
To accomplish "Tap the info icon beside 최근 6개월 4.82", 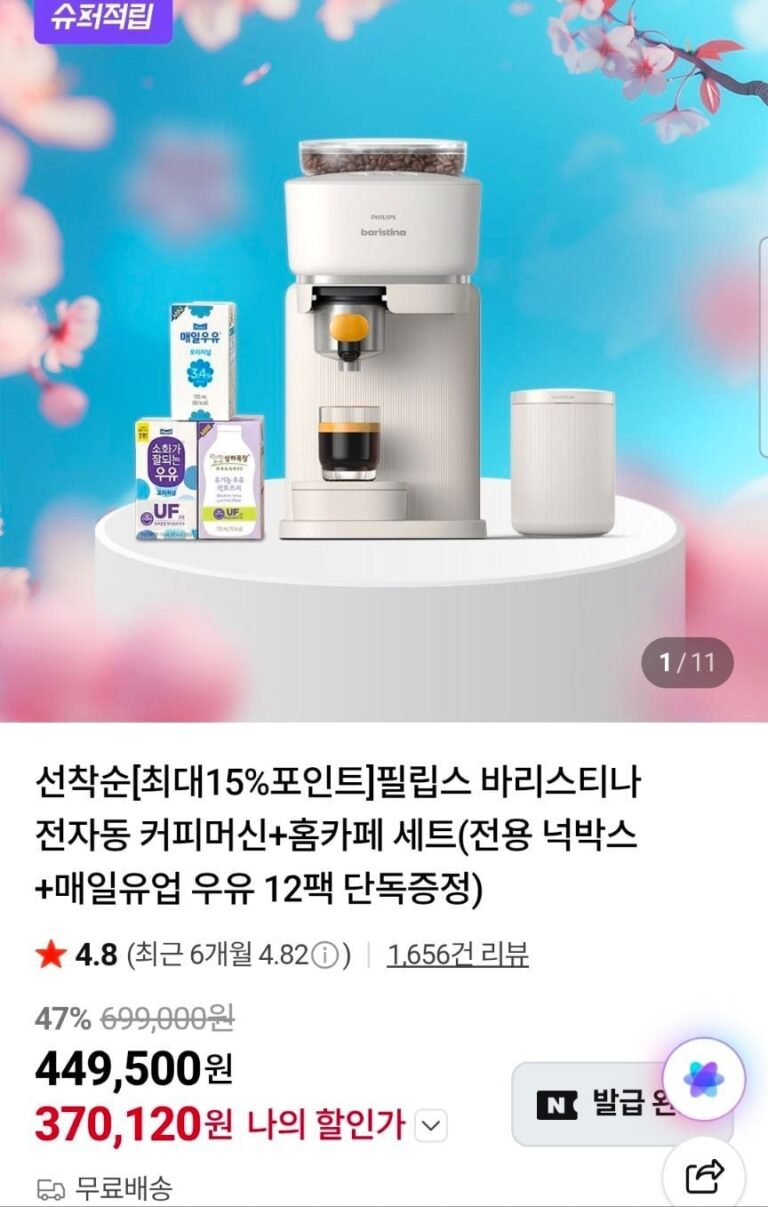I will click(324, 956).
